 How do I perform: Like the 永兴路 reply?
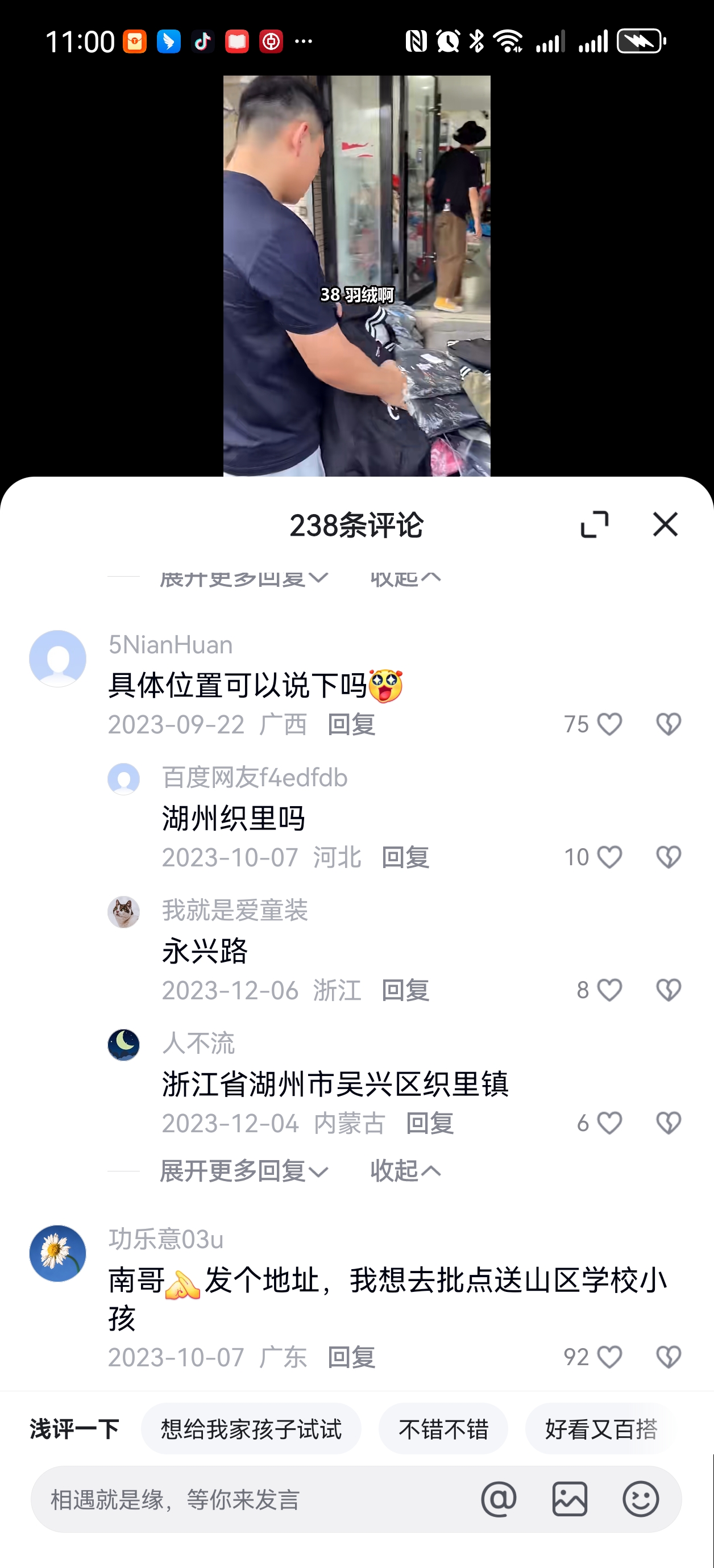coord(609,990)
